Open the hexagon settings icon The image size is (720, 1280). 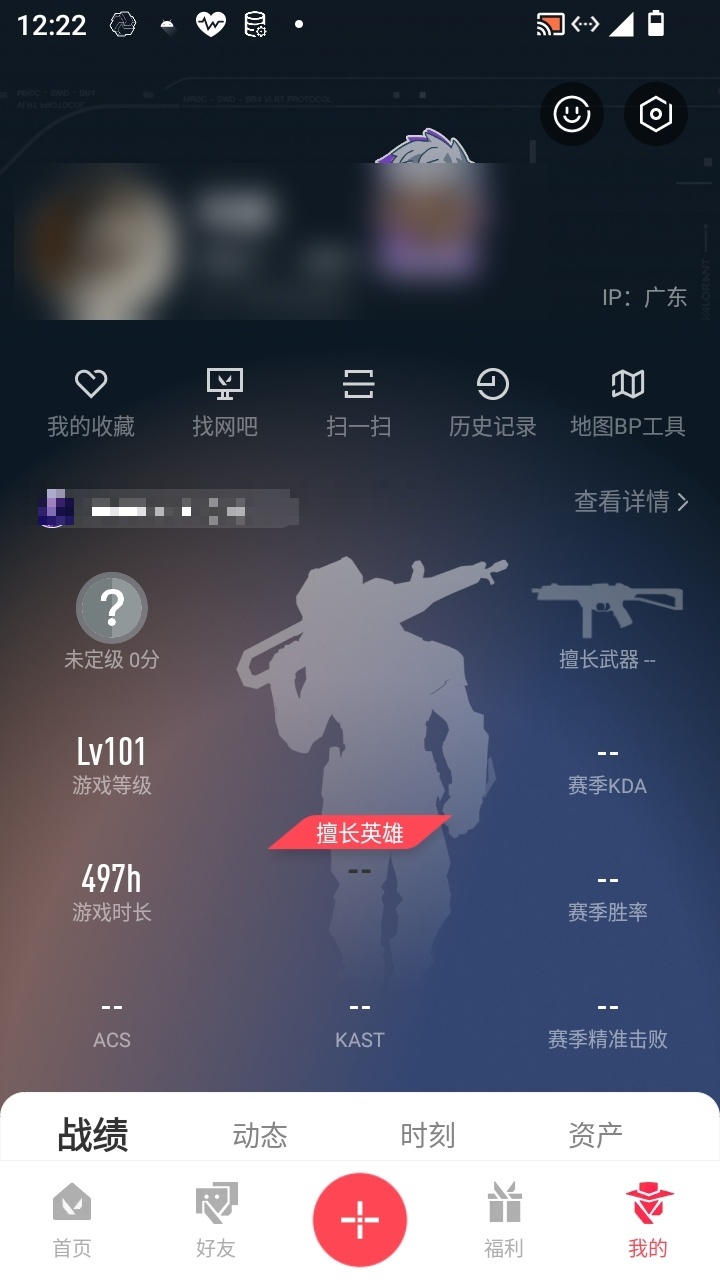click(x=656, y=114)
